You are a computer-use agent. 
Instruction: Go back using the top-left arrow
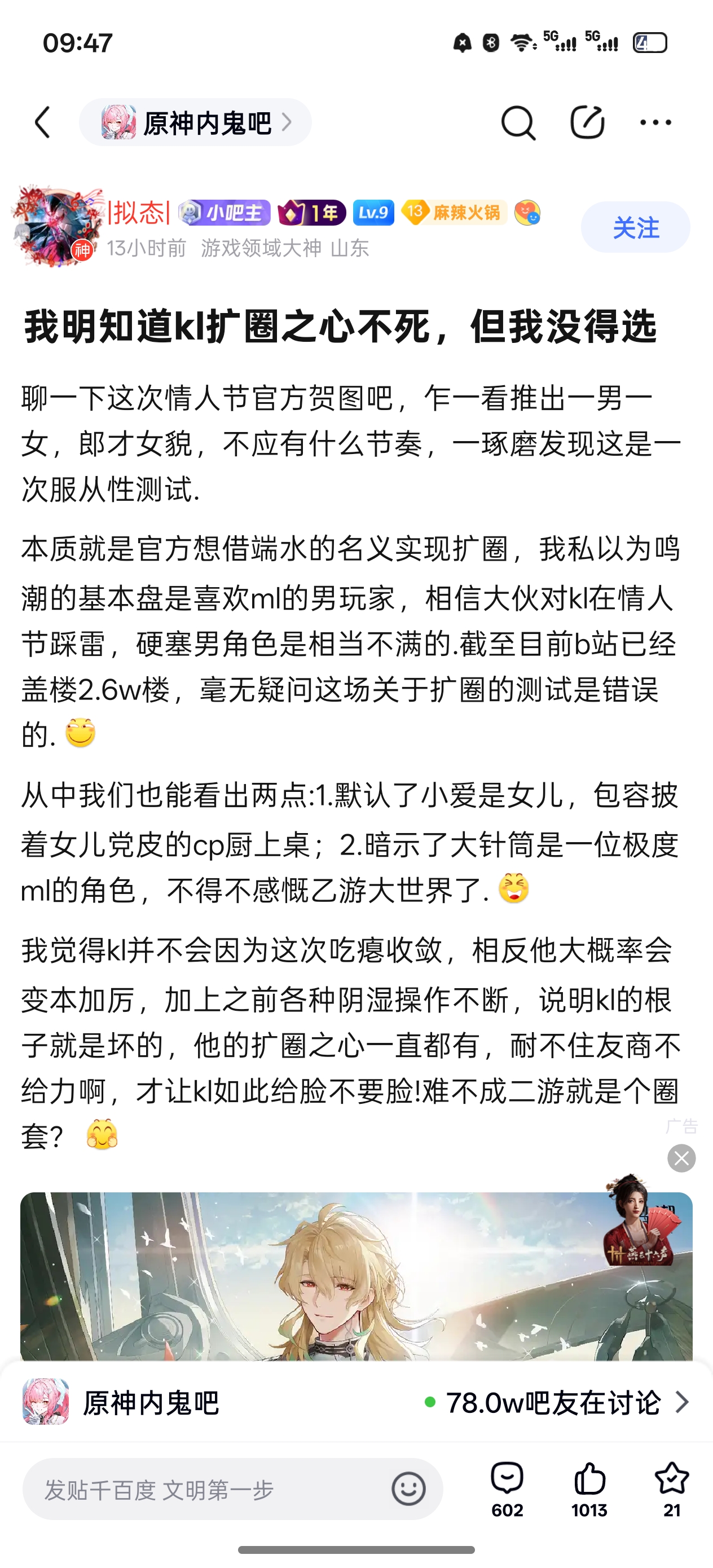(43, 122)
